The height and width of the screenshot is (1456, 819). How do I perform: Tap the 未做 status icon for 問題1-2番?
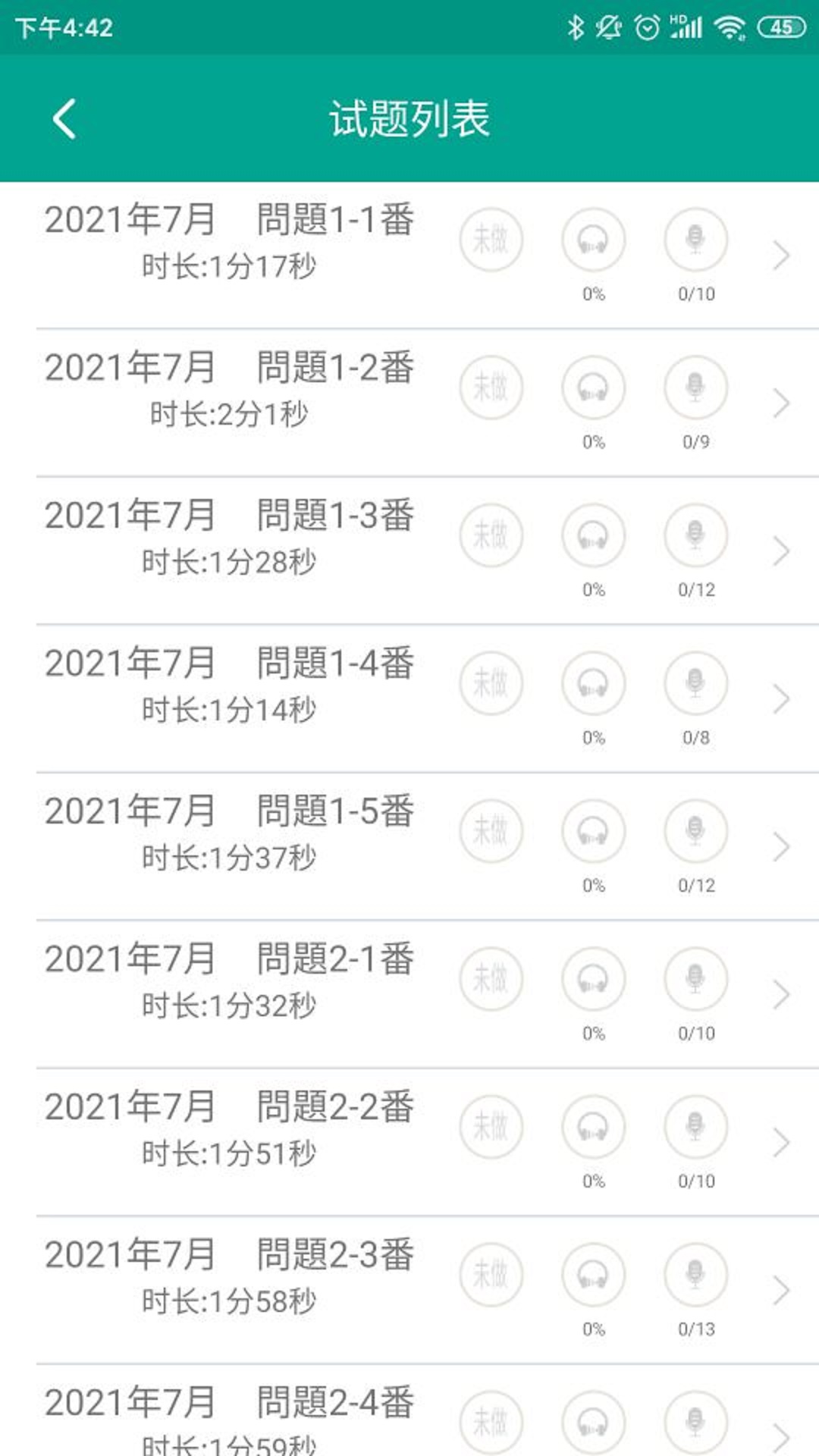[x=491, y=388]
